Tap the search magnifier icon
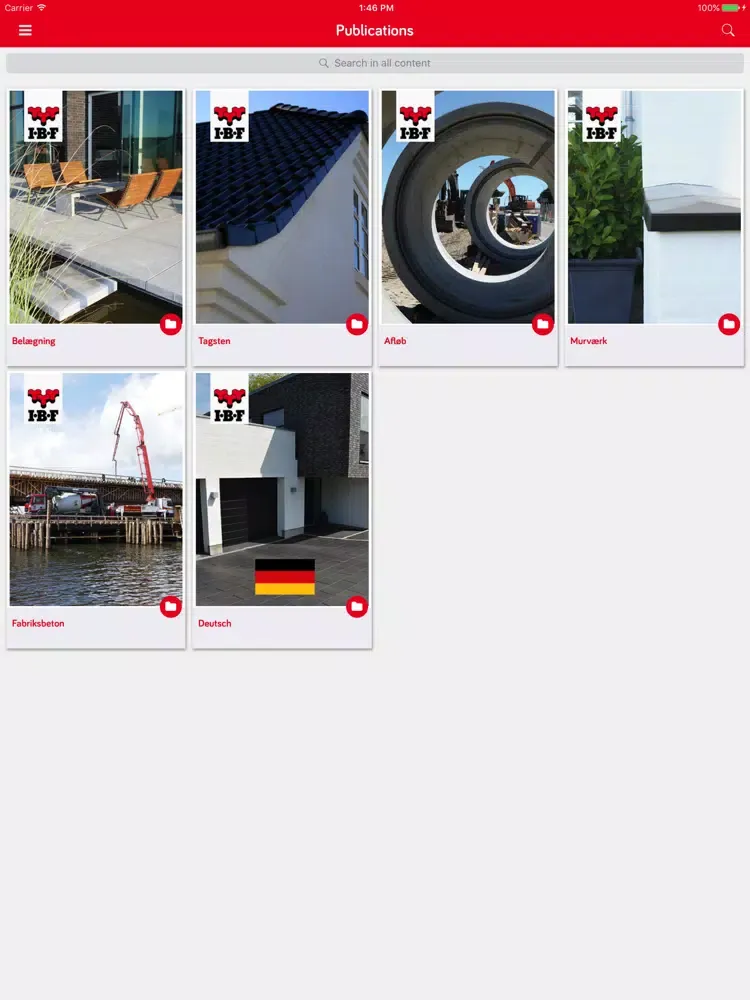Viewport: 750px width, 1000px height. (x=728, y=30)
